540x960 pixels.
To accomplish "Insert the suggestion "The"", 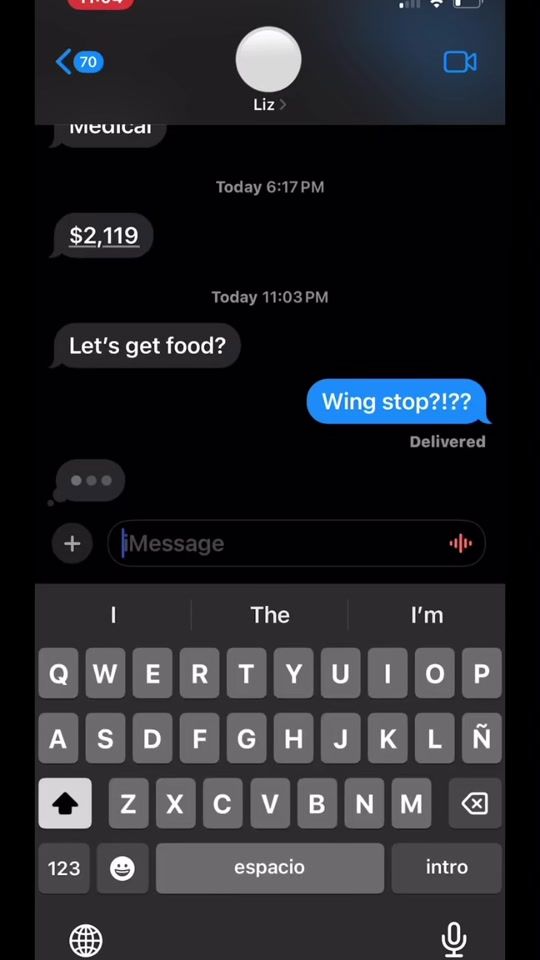I will pos(269,615).
